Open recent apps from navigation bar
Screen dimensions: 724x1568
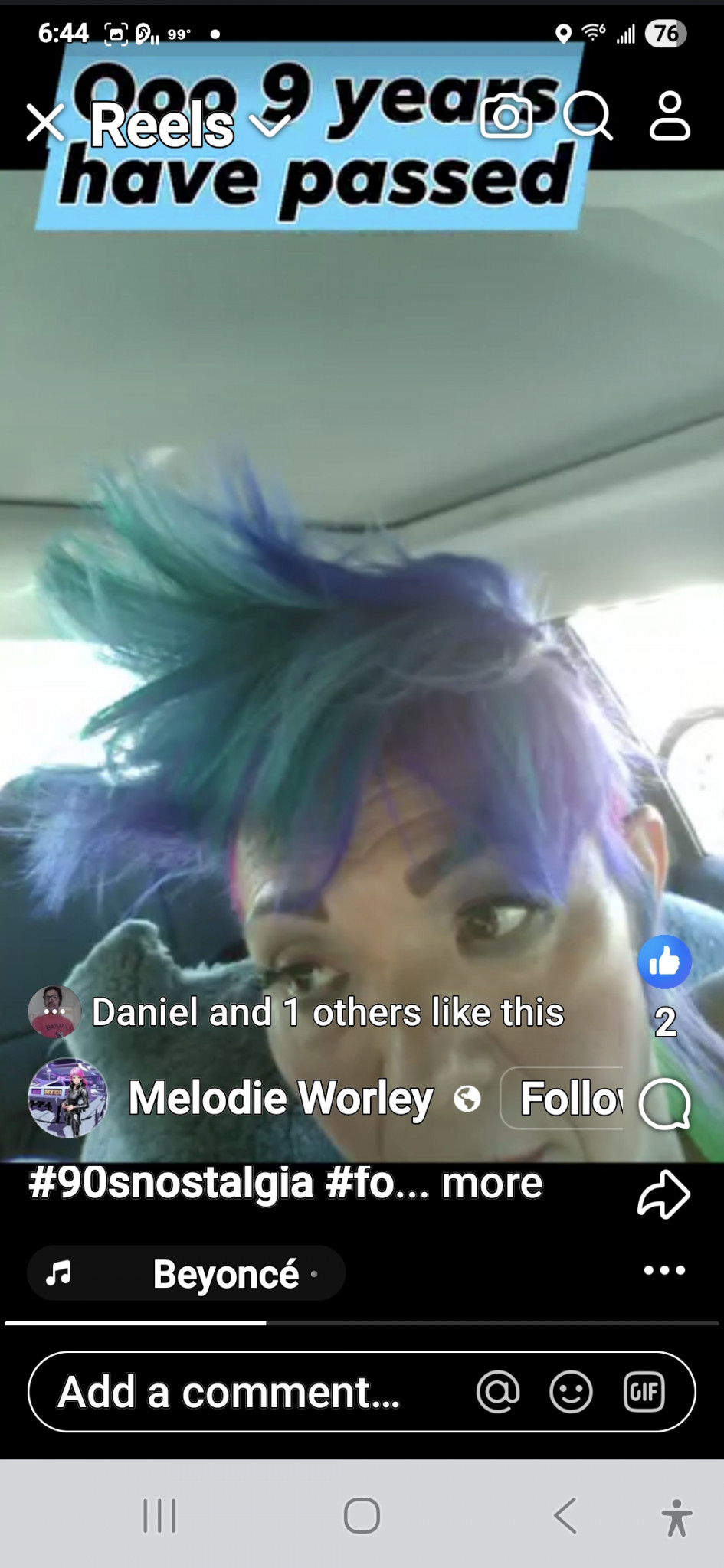[159, 1515]
